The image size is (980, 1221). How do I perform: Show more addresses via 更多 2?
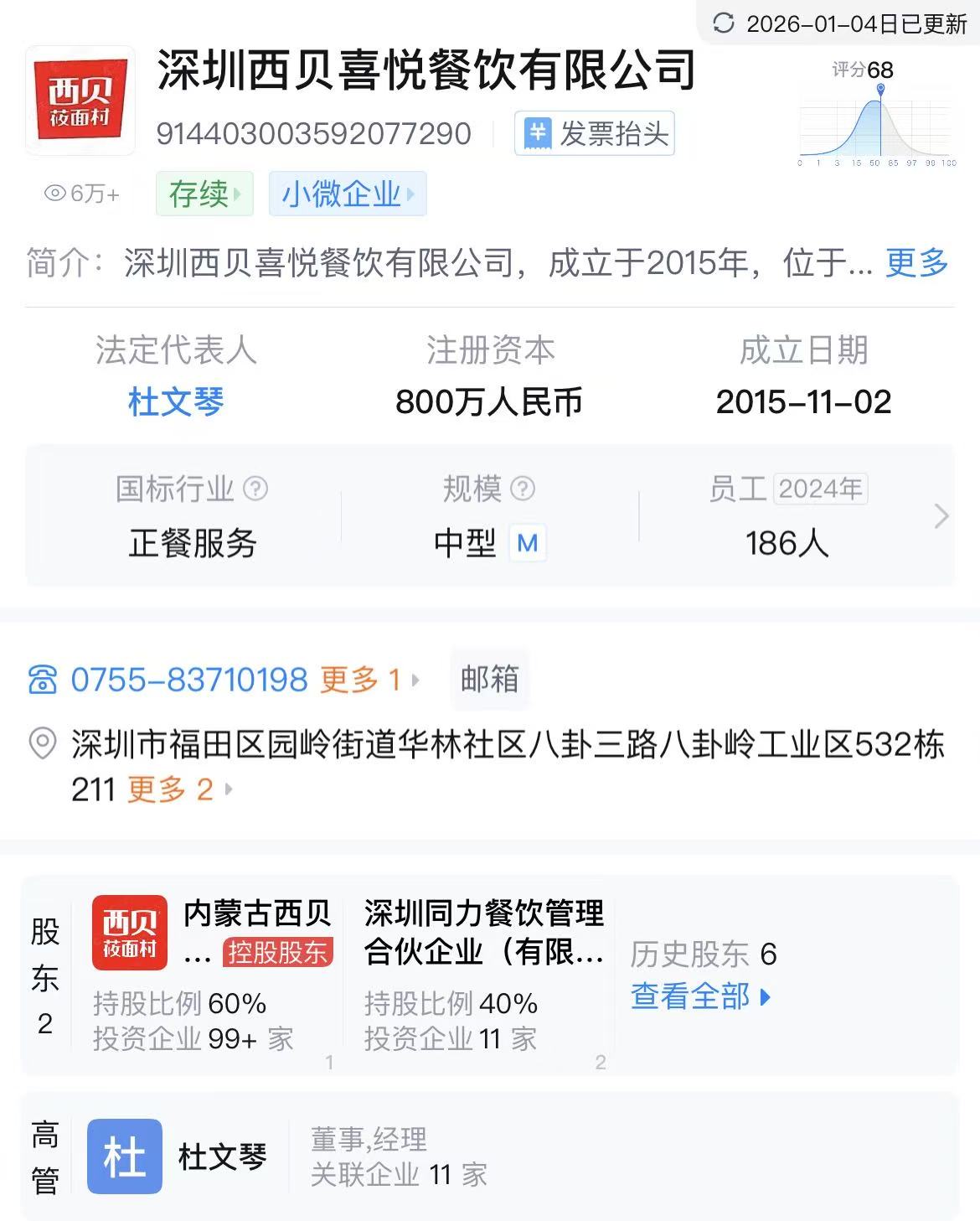coord(179,789)
